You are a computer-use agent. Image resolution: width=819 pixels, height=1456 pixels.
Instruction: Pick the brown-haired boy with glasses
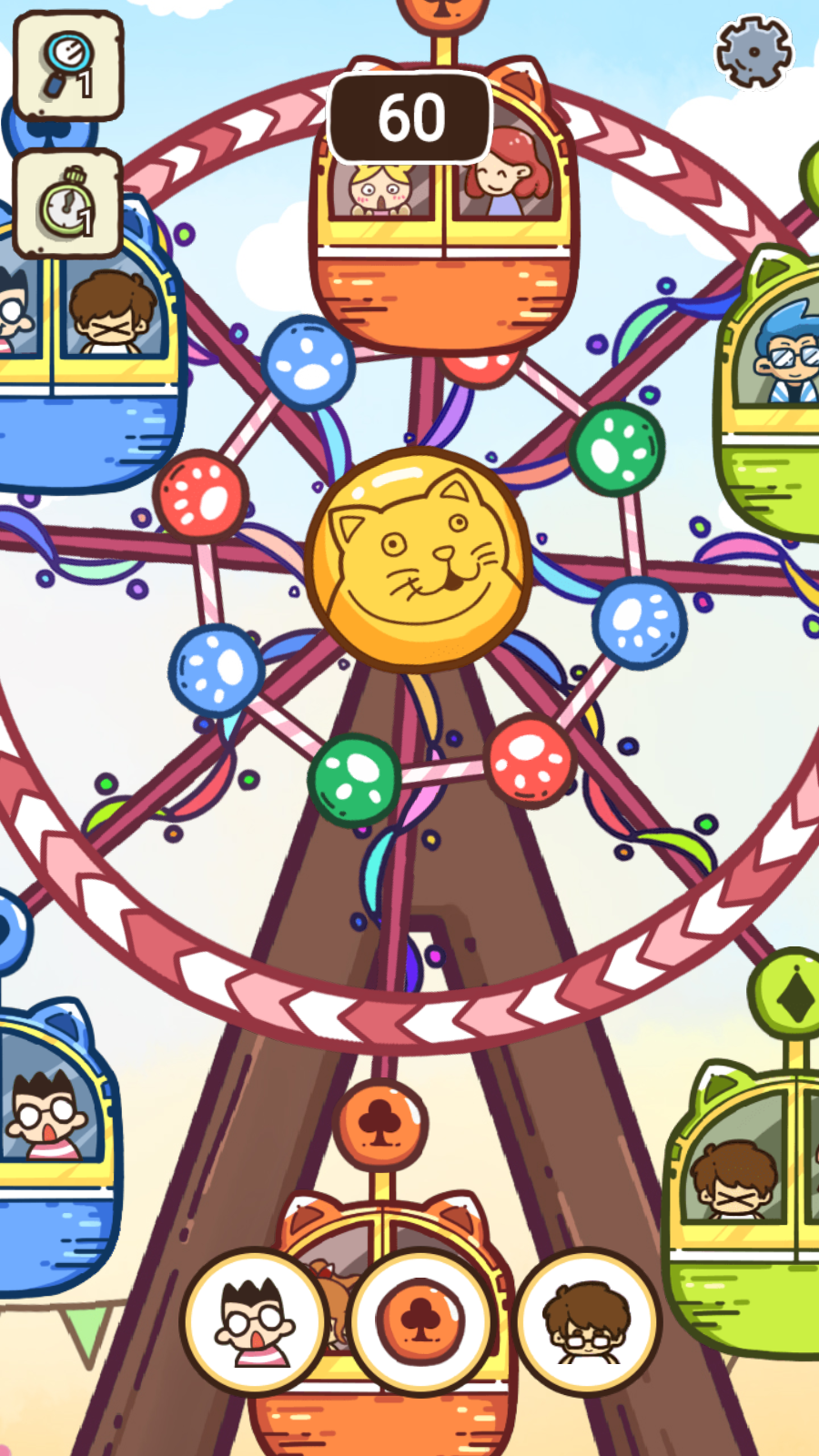588,1322
